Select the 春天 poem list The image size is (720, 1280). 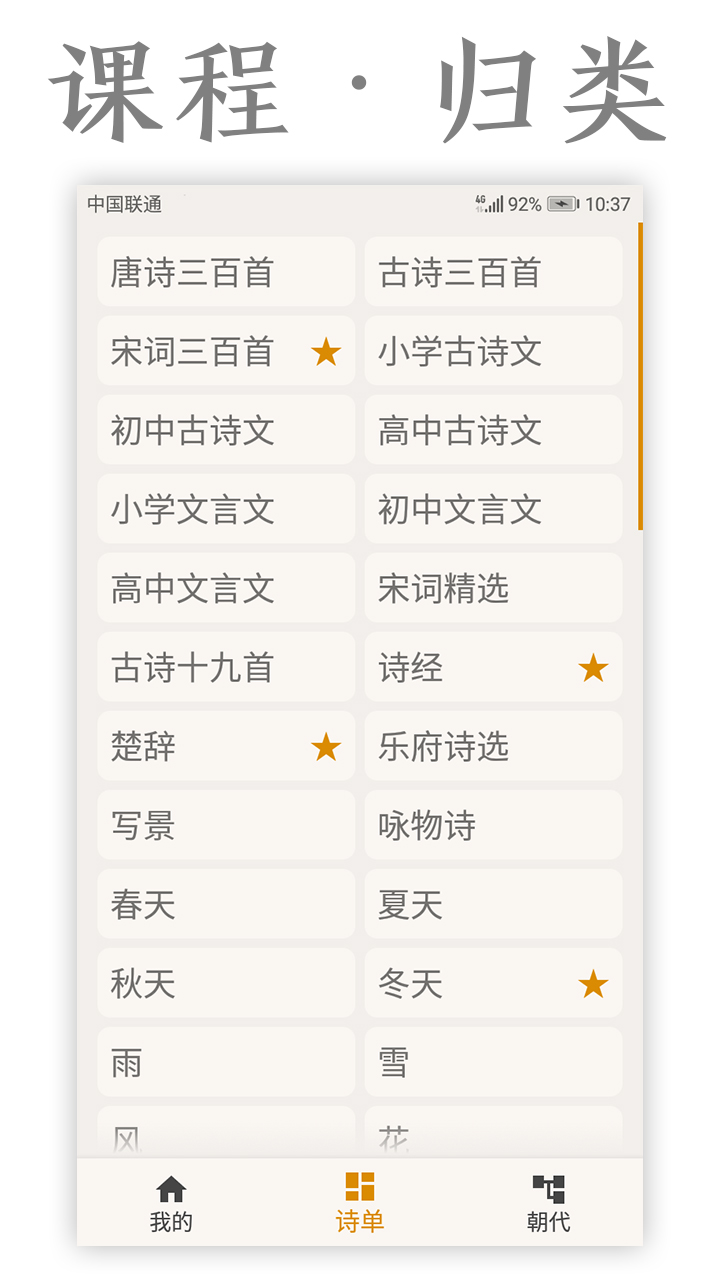[x=225, y=905]
